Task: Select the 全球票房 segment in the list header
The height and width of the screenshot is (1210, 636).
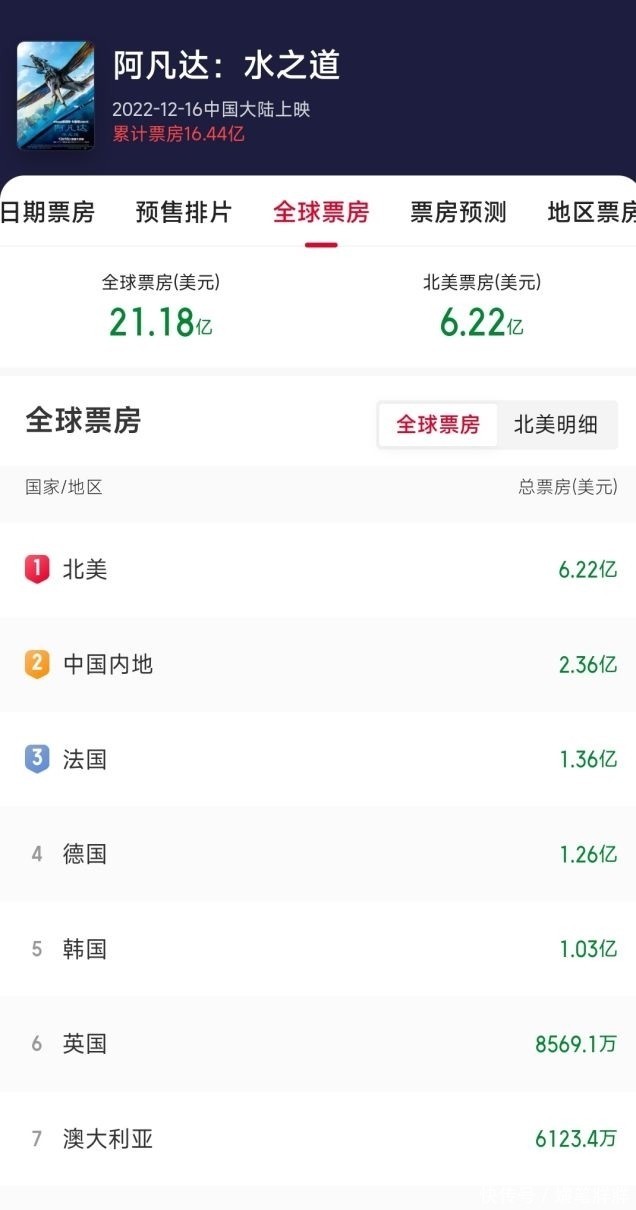Action: [438, 424]
